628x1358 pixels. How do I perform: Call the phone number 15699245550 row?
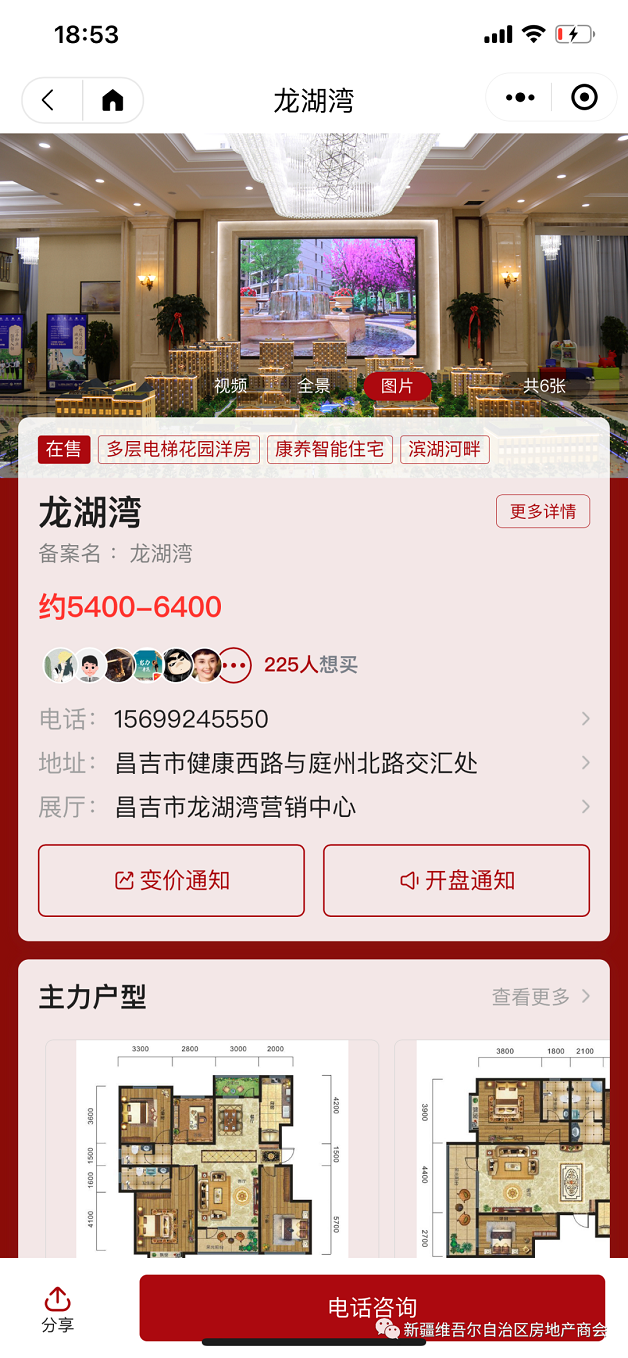point(314,719)
